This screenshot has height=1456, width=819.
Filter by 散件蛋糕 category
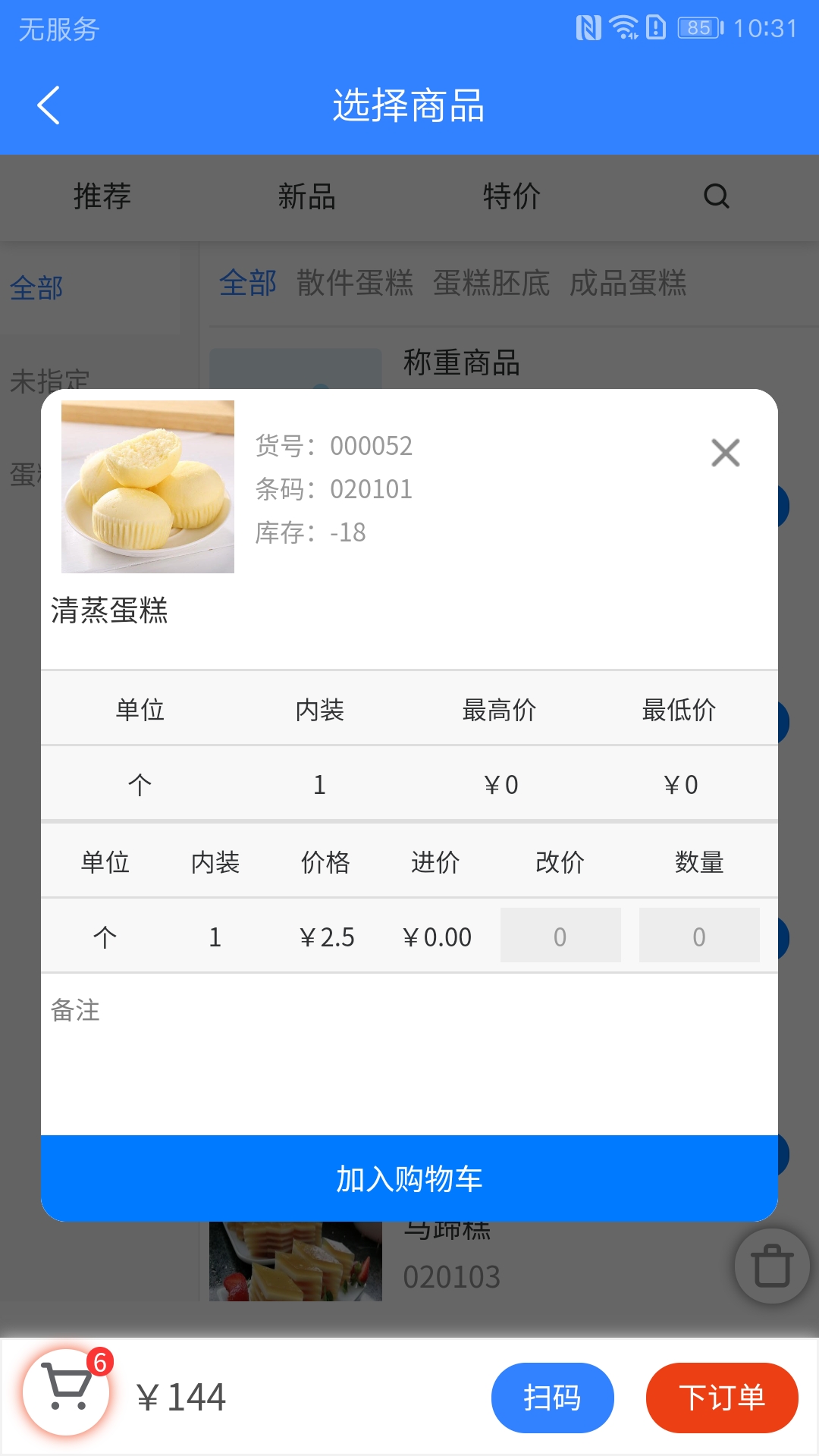coord(355,283)
